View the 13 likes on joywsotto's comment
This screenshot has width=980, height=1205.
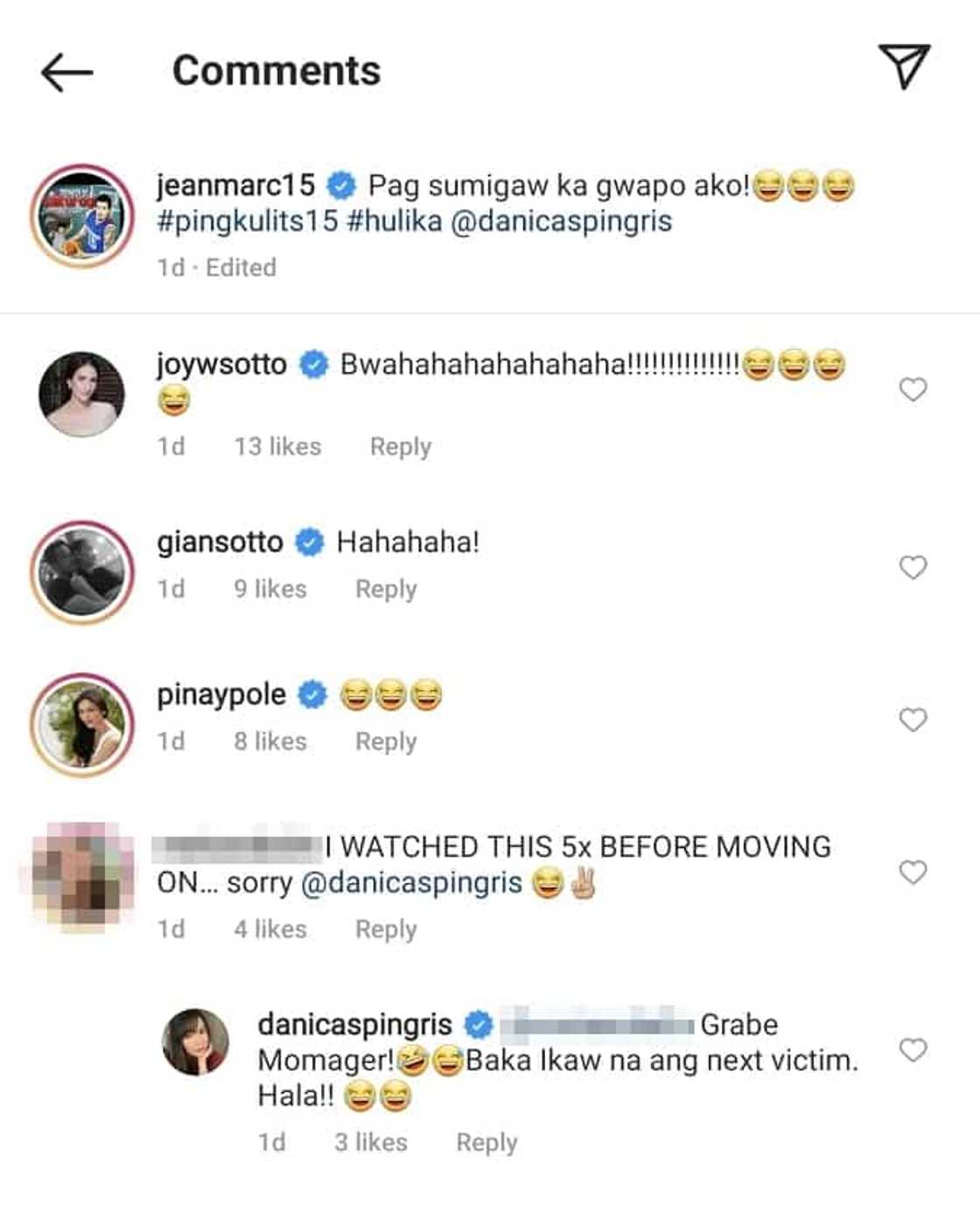(277, 447)
